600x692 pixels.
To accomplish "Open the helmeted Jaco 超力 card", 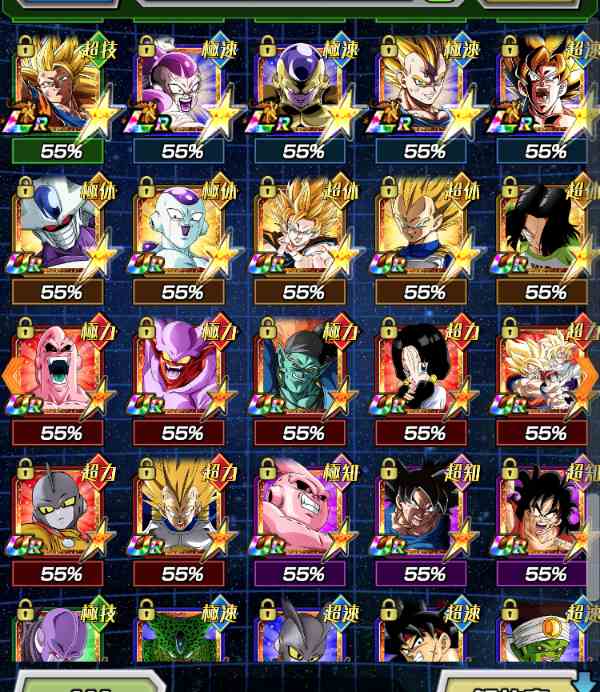I will coord(60,515).
